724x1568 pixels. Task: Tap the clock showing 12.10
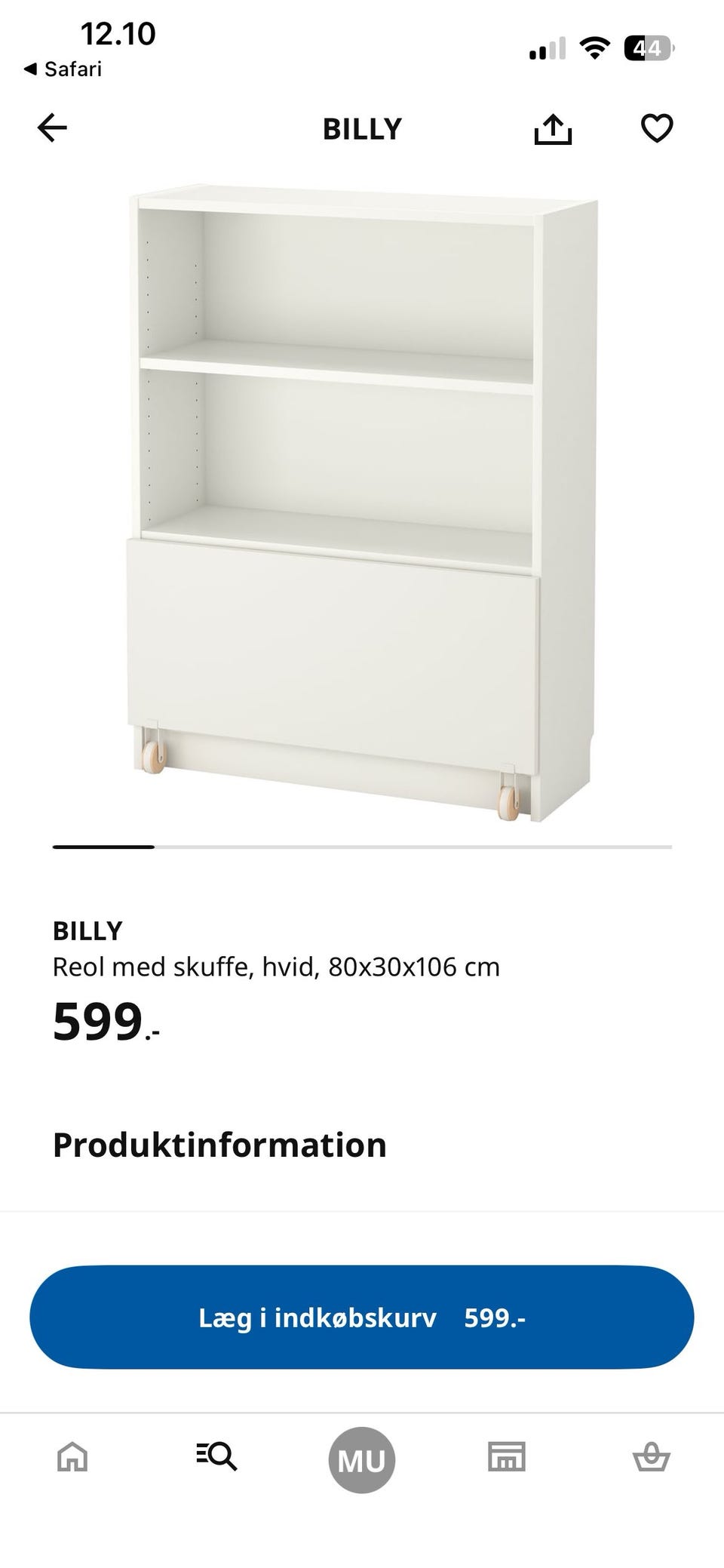pyautogui.click(x=118, y=33)
